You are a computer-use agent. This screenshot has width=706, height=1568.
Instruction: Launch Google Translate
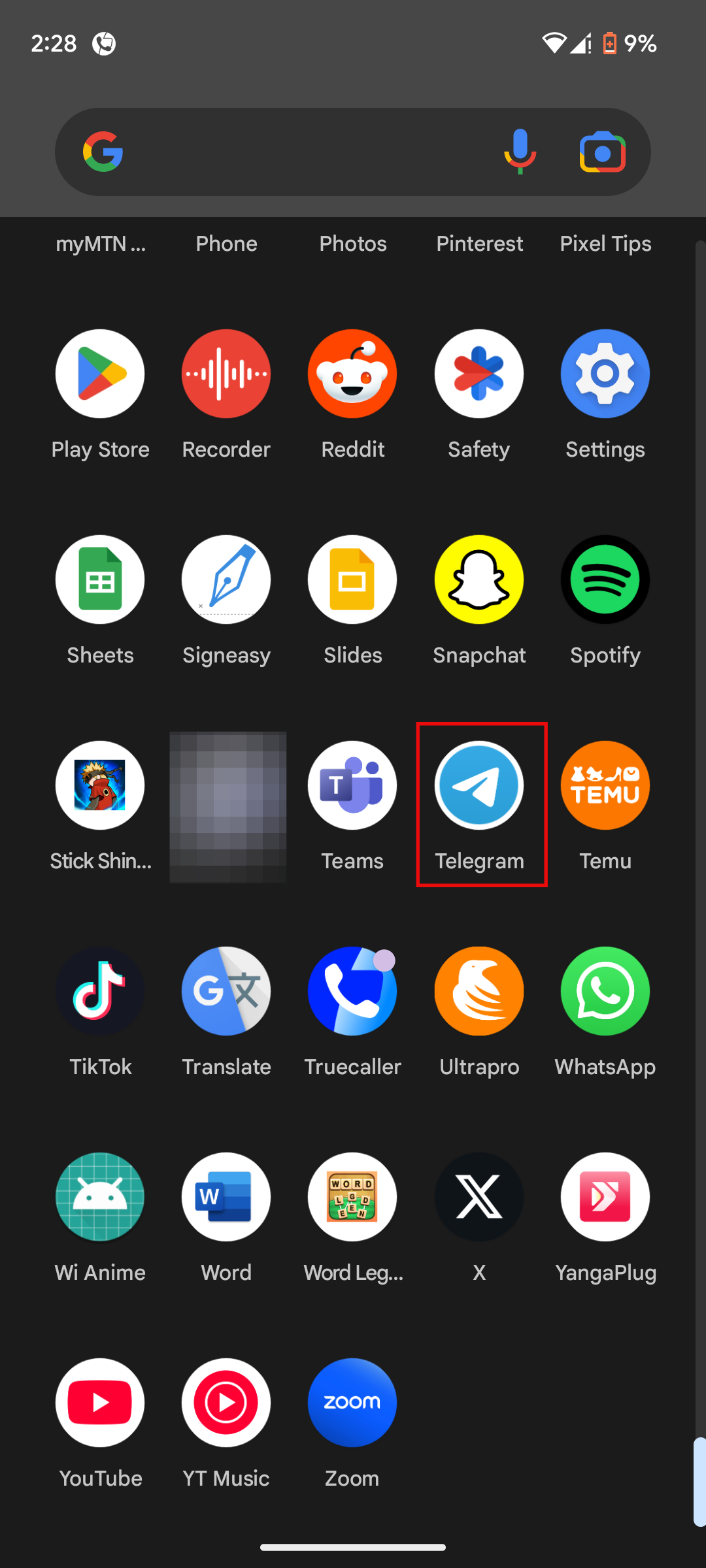226,992
